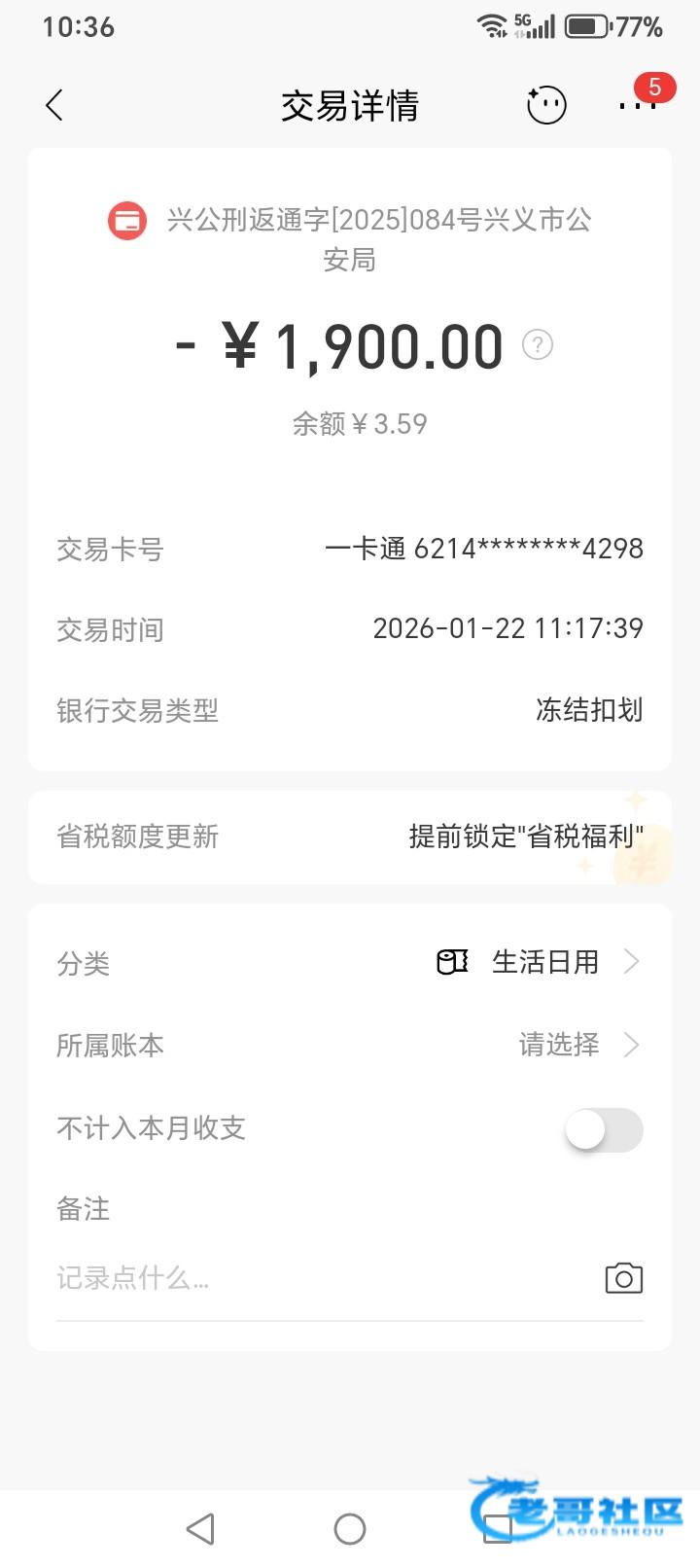Change the 分类 category 生活日用
The width and height of the screenshot is (700, 1568).
tap(544, 963)
